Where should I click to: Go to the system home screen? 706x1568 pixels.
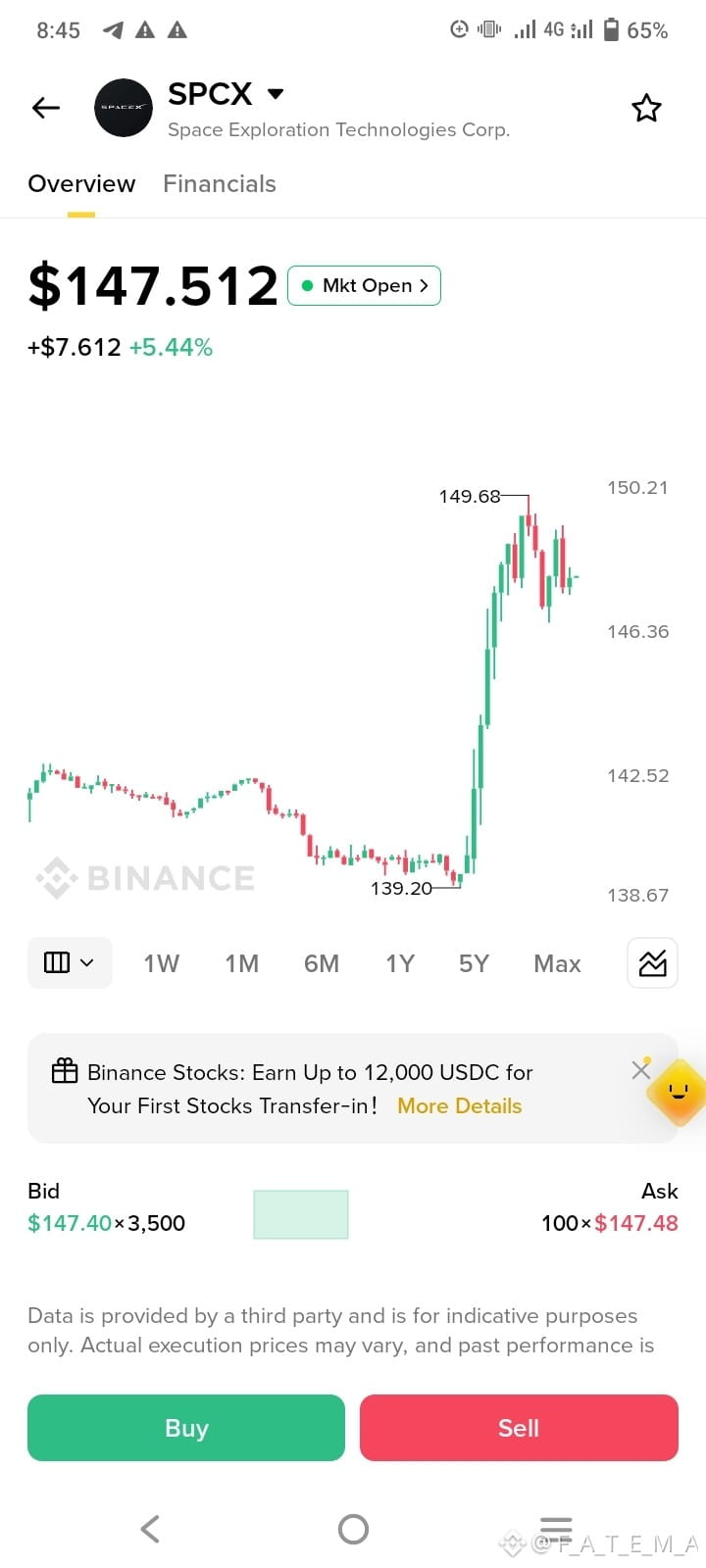(353, 1529)
